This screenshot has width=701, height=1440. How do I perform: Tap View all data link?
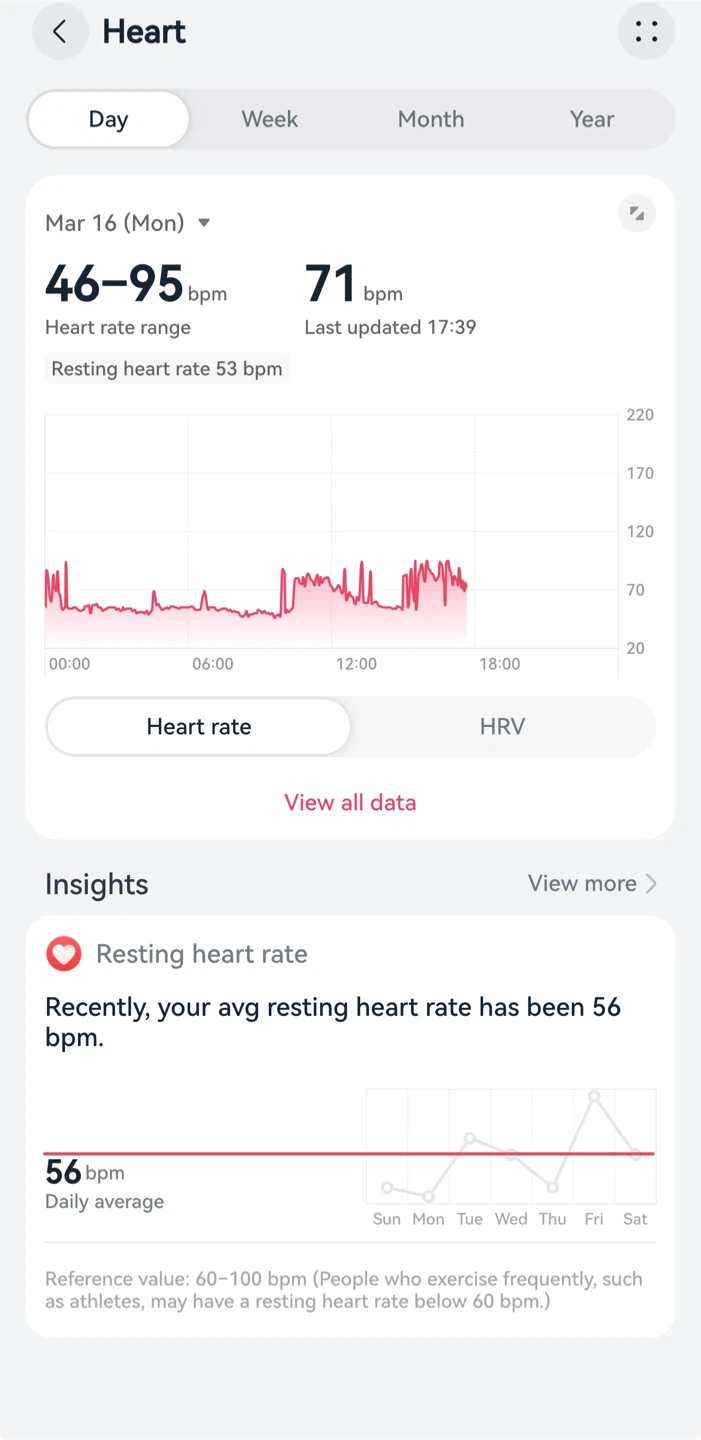click(x=350, y=802)
